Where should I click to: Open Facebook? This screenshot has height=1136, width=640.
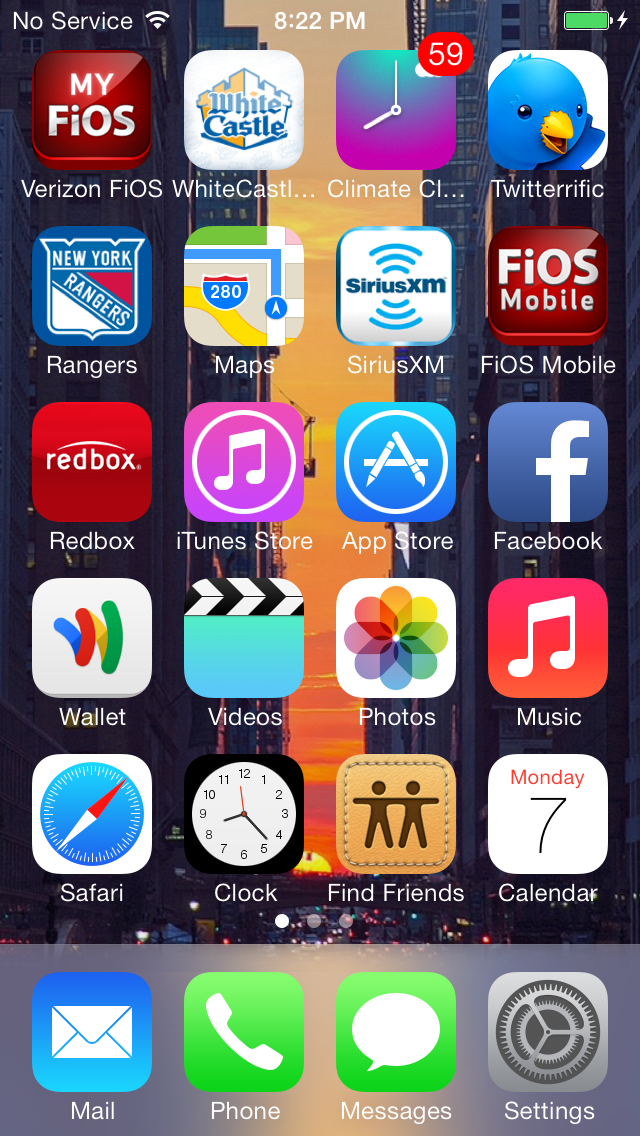point(548,462)
